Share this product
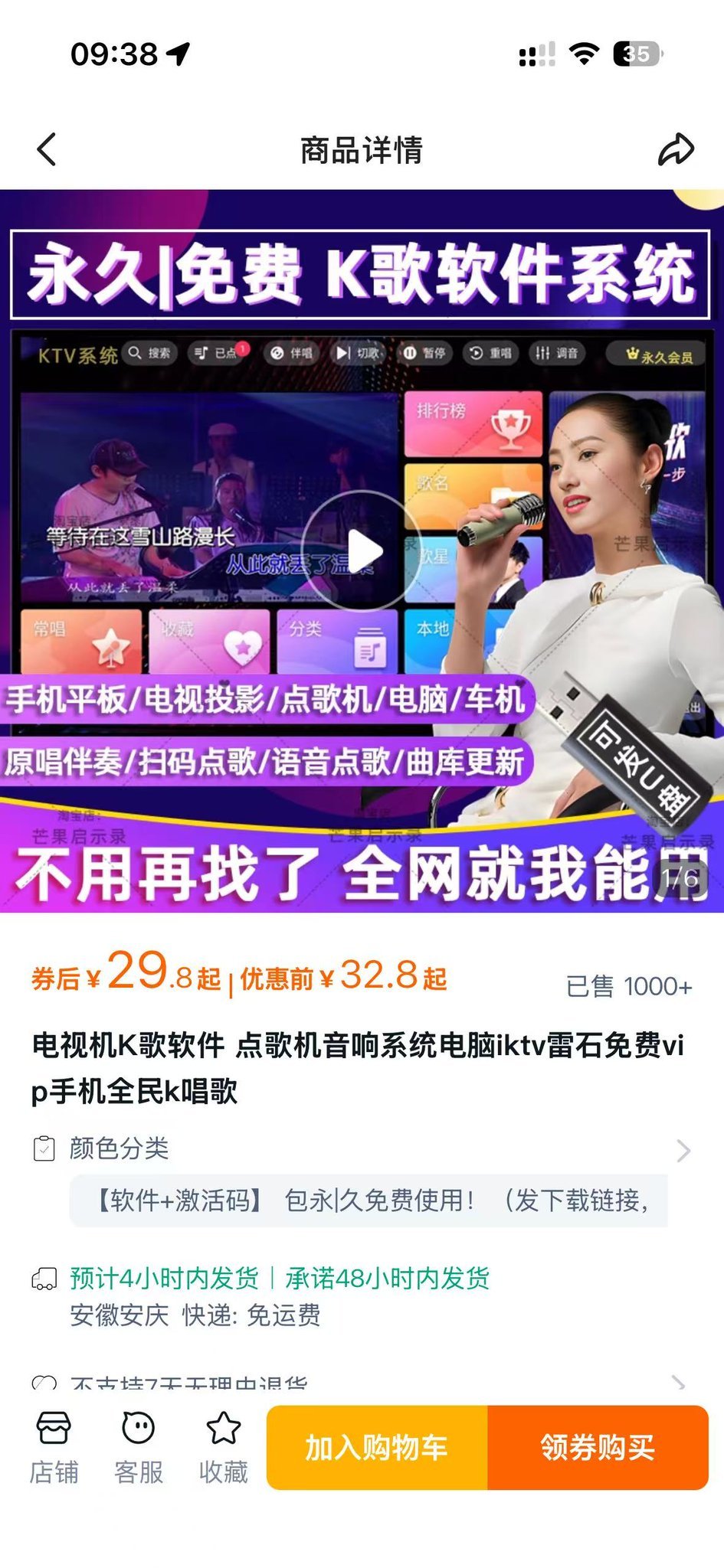724x1568 pixels. tap(676, 149)
